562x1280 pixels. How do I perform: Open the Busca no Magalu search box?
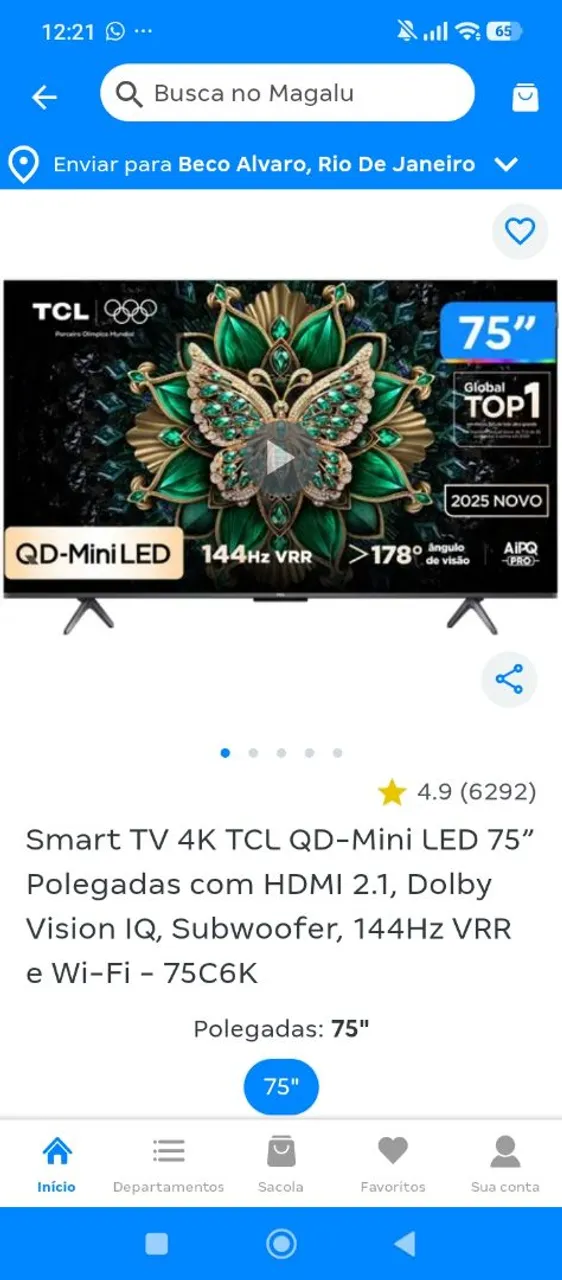tap(287, 93)
